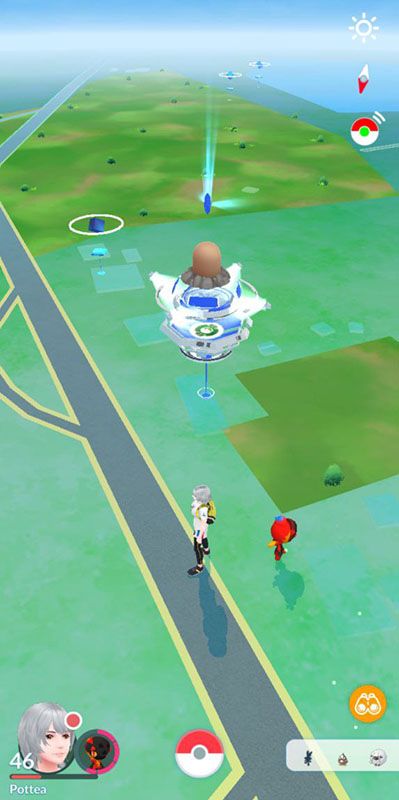Open the buddy Pokémon portrait
399x800 pixels.
(x=96, y=752)
